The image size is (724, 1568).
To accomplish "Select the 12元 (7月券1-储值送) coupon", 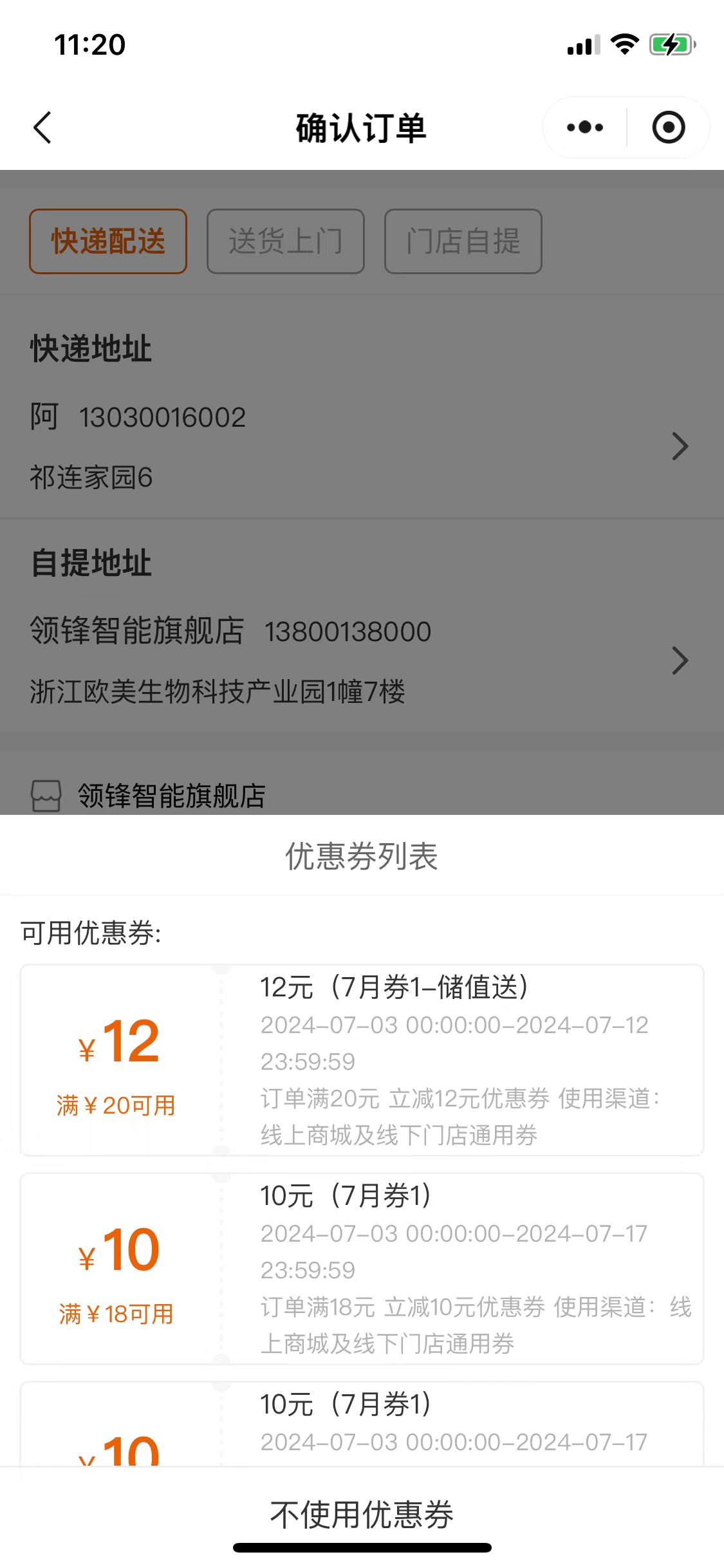I will click(x=362, y=1059).
